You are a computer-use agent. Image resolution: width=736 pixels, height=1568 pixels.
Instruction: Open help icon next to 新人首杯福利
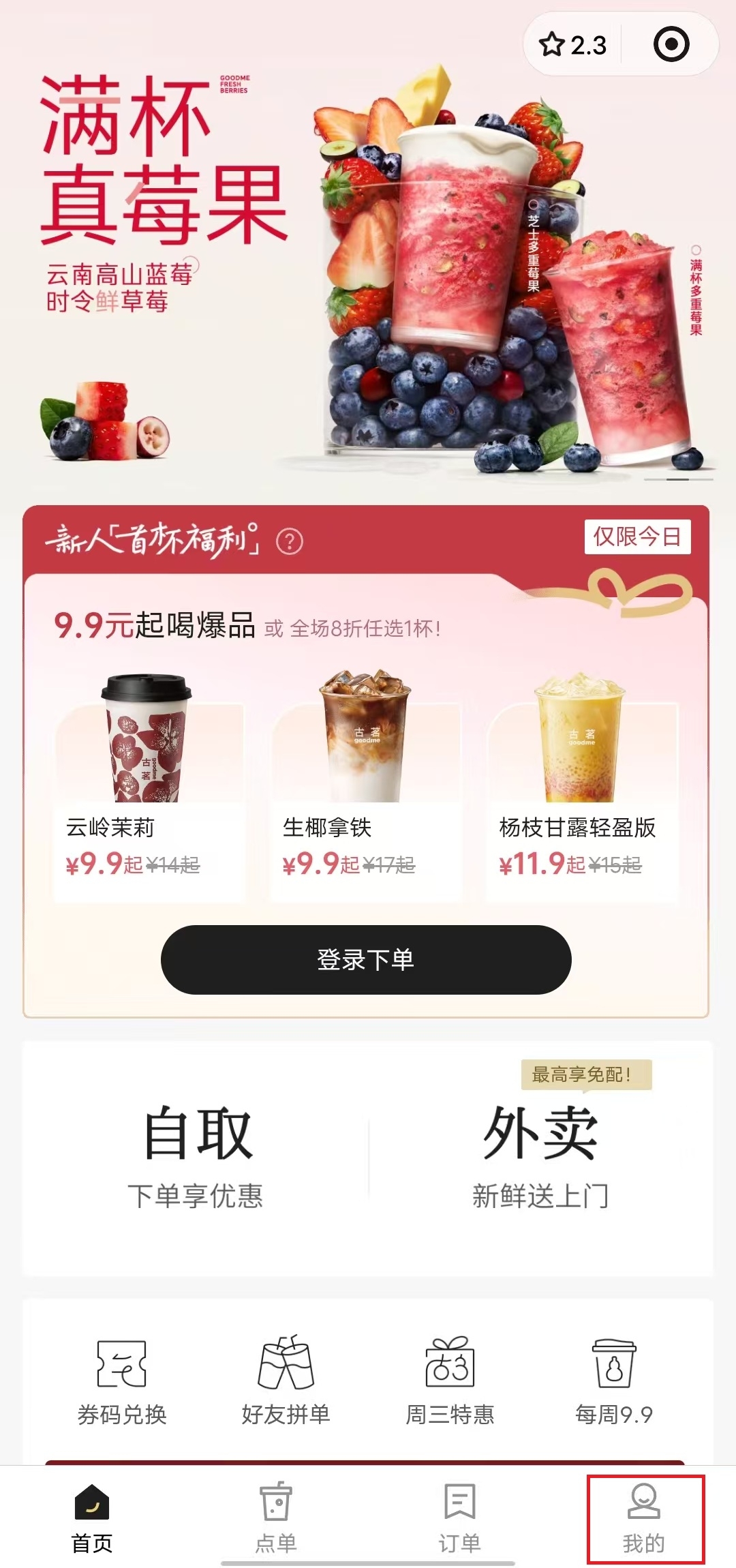[x=290, y=542]
